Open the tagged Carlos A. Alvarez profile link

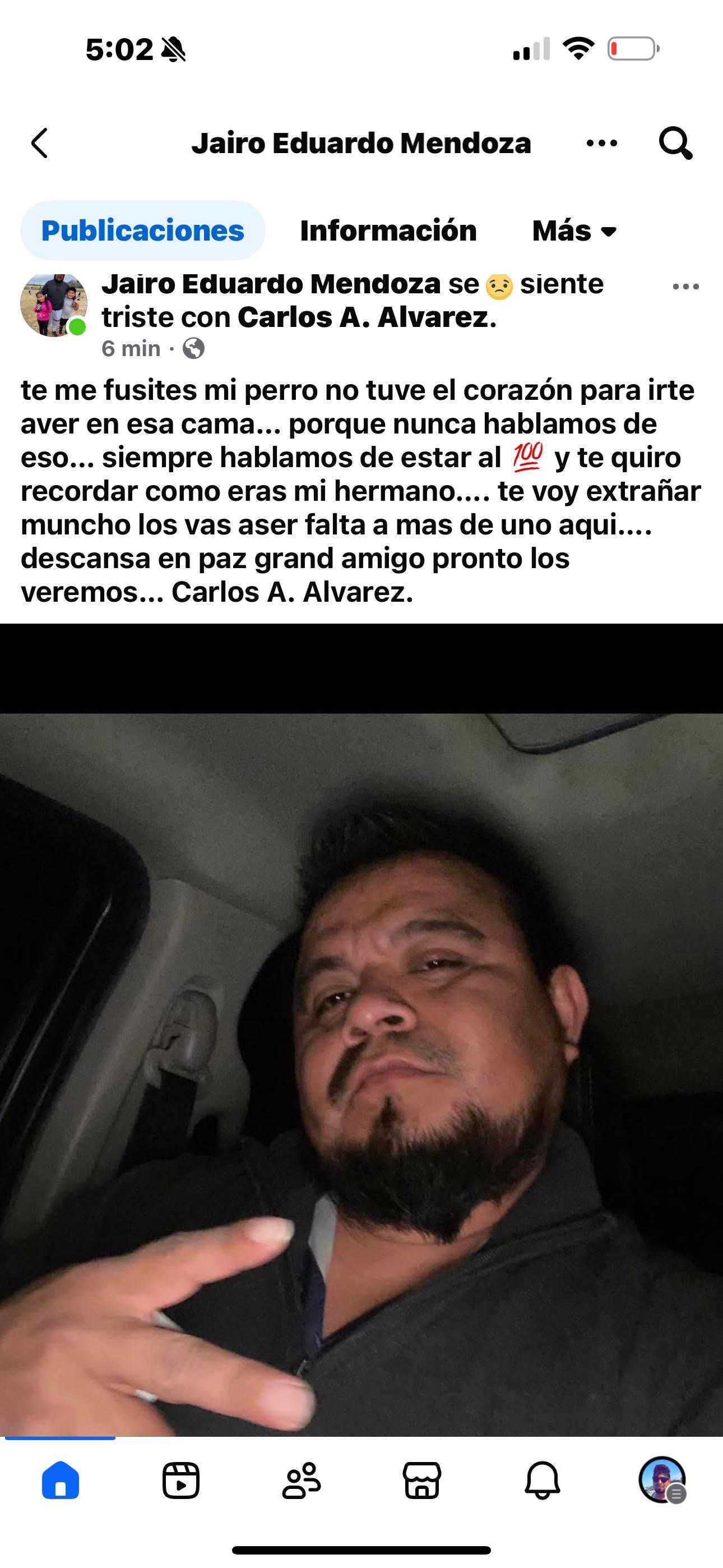click(365, 317)
